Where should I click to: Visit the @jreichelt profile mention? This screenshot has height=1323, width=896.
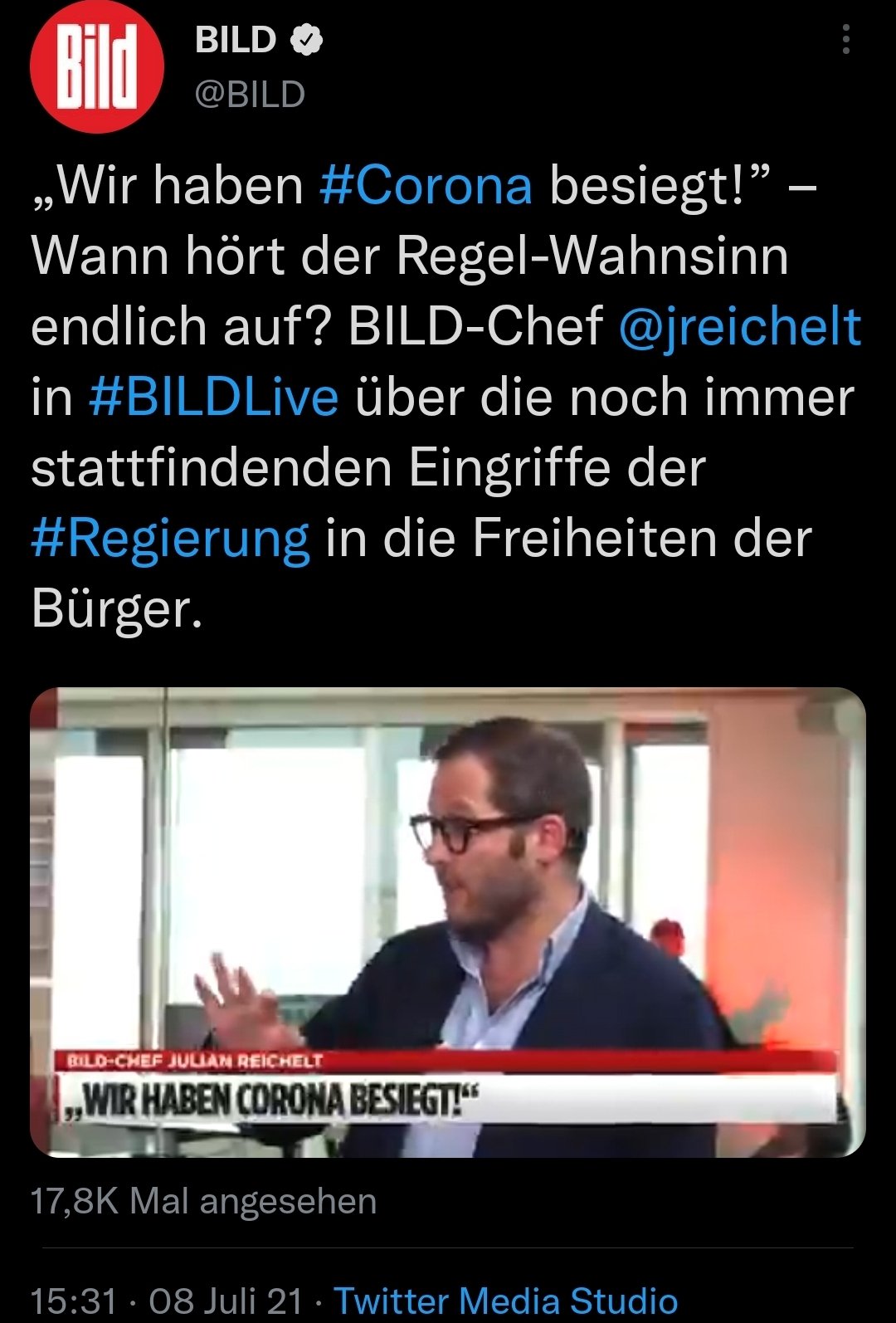(739, 325)
